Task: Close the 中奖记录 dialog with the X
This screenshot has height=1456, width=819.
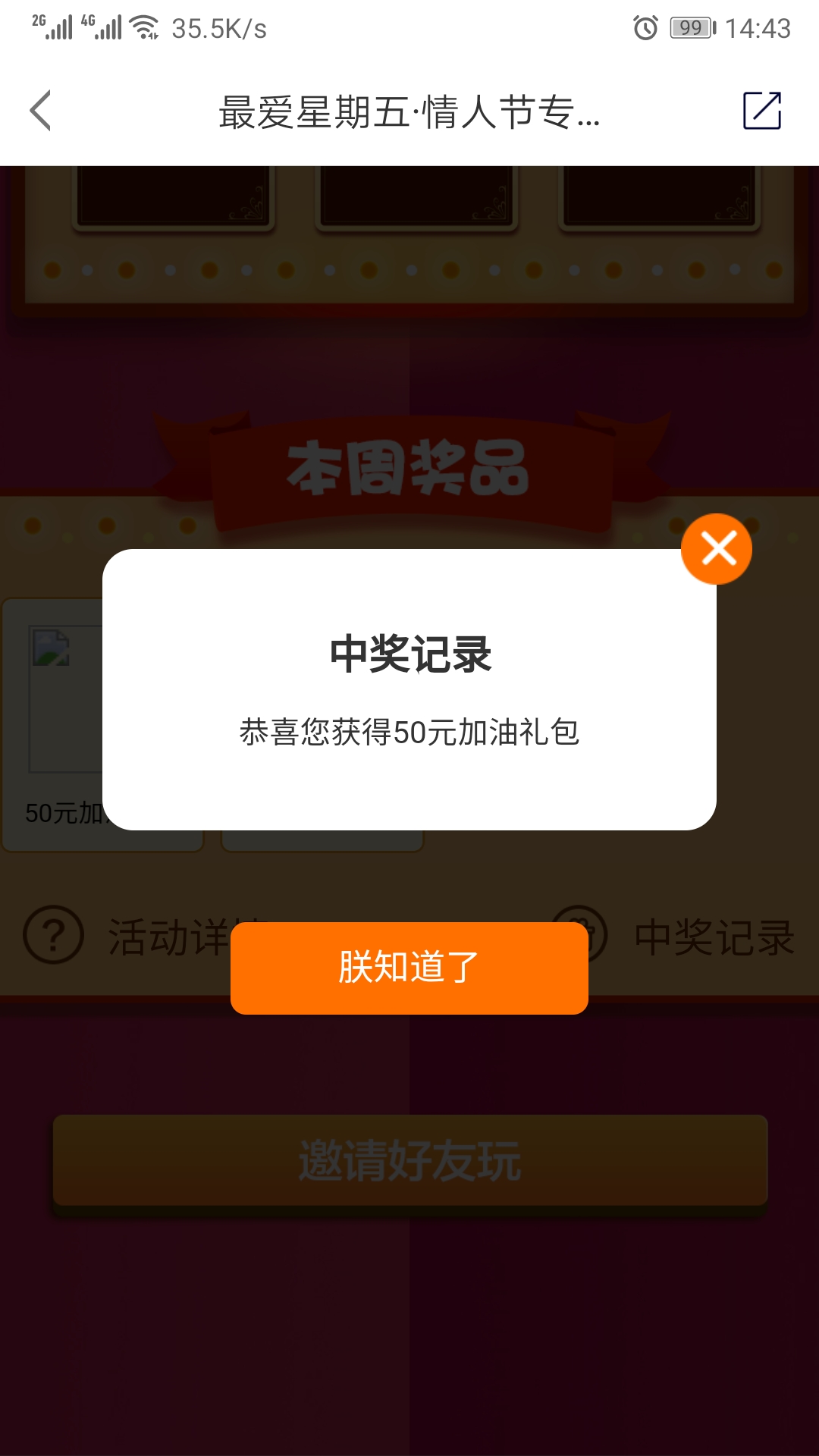Action: pos(717,548)
